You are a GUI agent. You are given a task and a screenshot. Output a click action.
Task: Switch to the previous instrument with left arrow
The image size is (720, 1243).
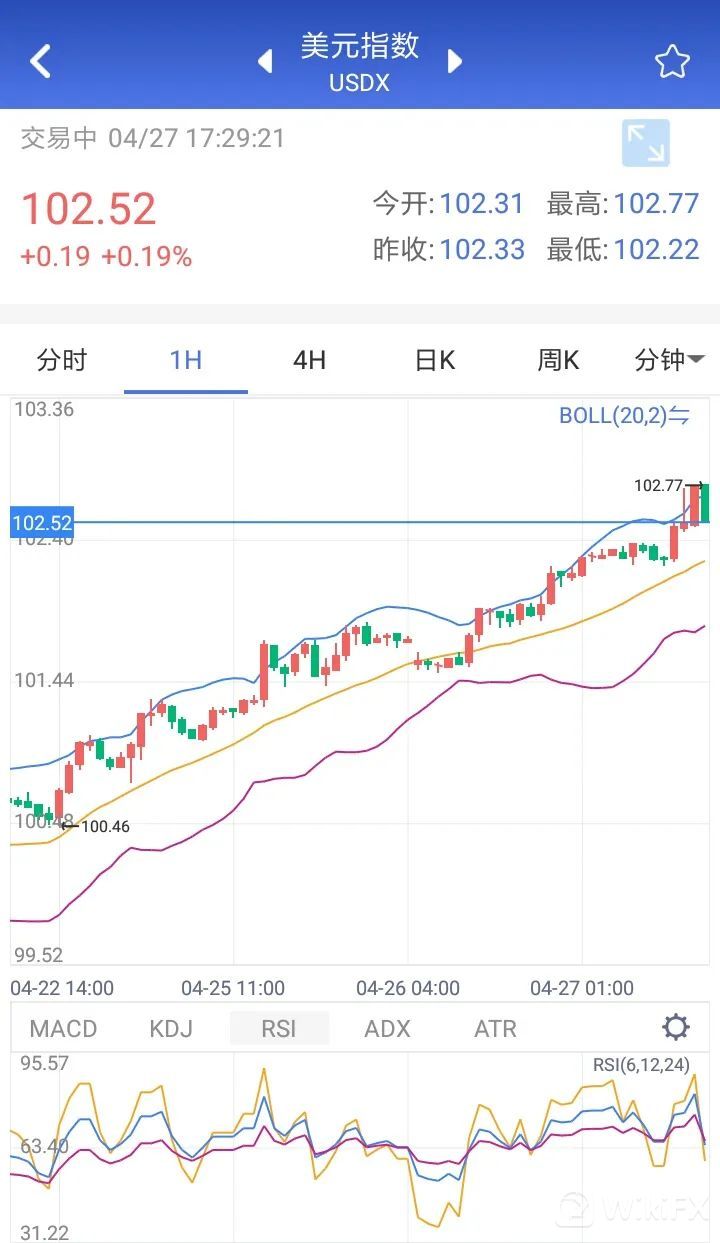(x=265, y=61)
